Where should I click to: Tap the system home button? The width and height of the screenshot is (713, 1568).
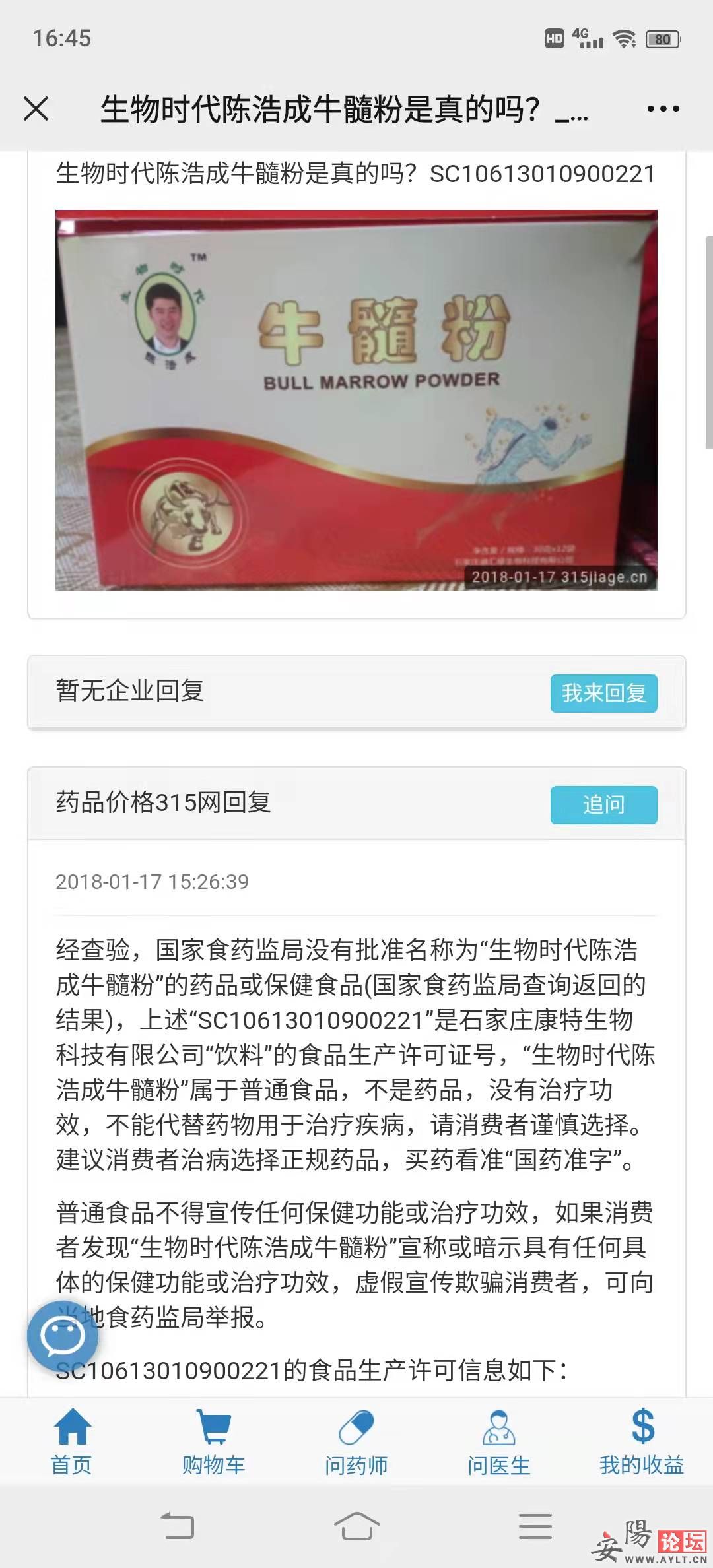[356, 1526]
